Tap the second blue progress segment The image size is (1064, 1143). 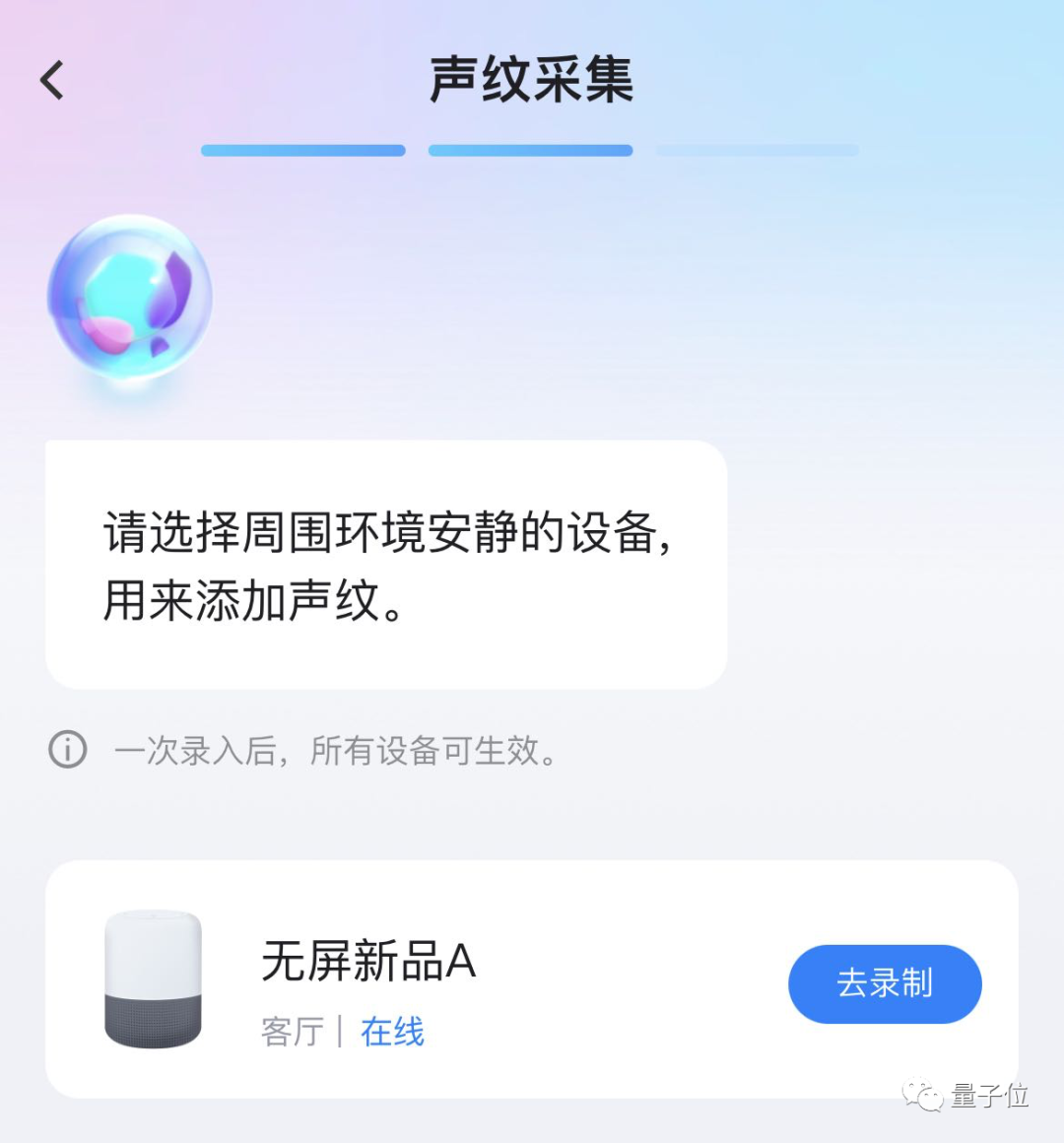pos(530,150)
